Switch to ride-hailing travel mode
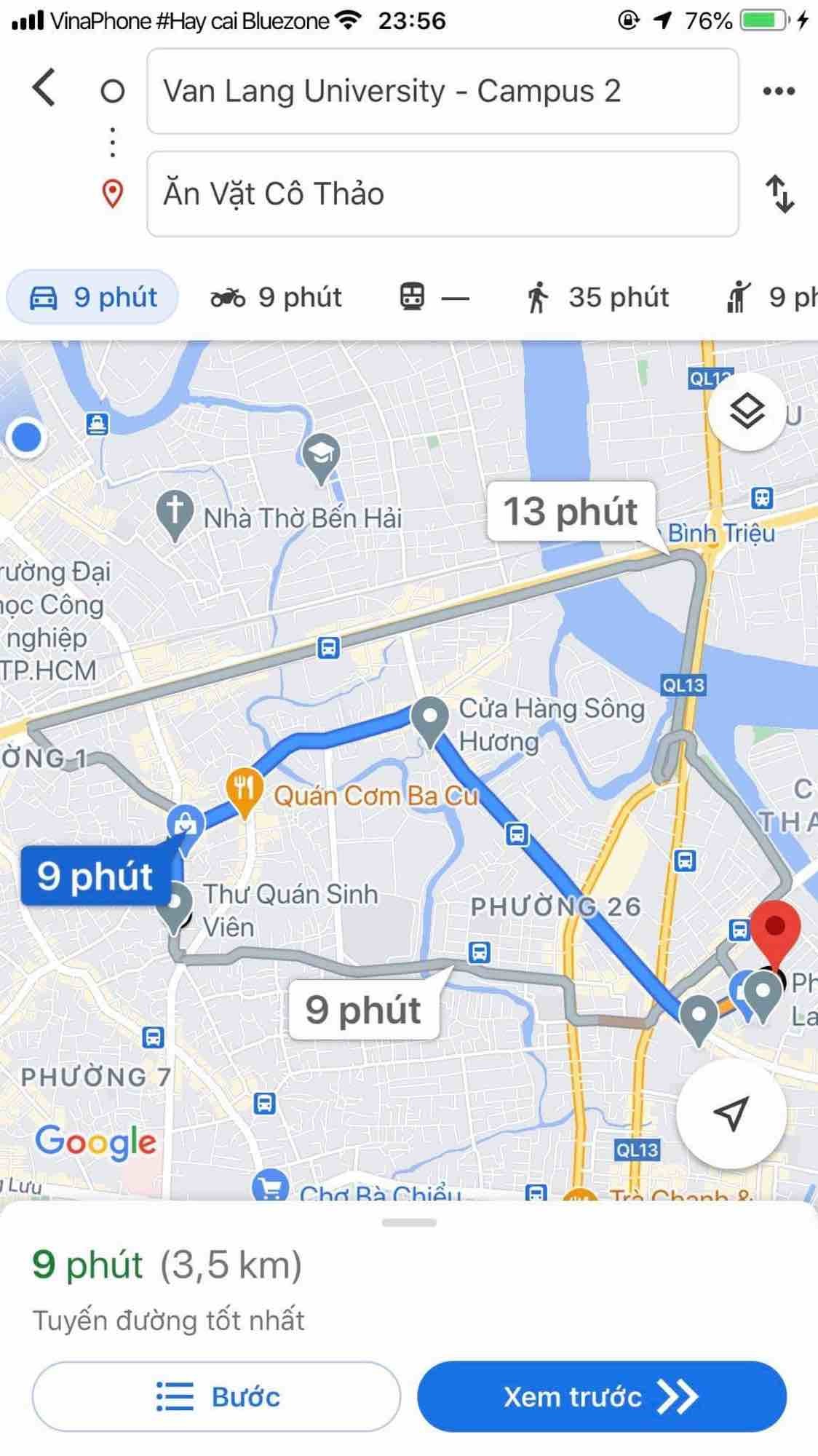The width and height of the screenshot is (818, 1456). click(x=771, y=297)
